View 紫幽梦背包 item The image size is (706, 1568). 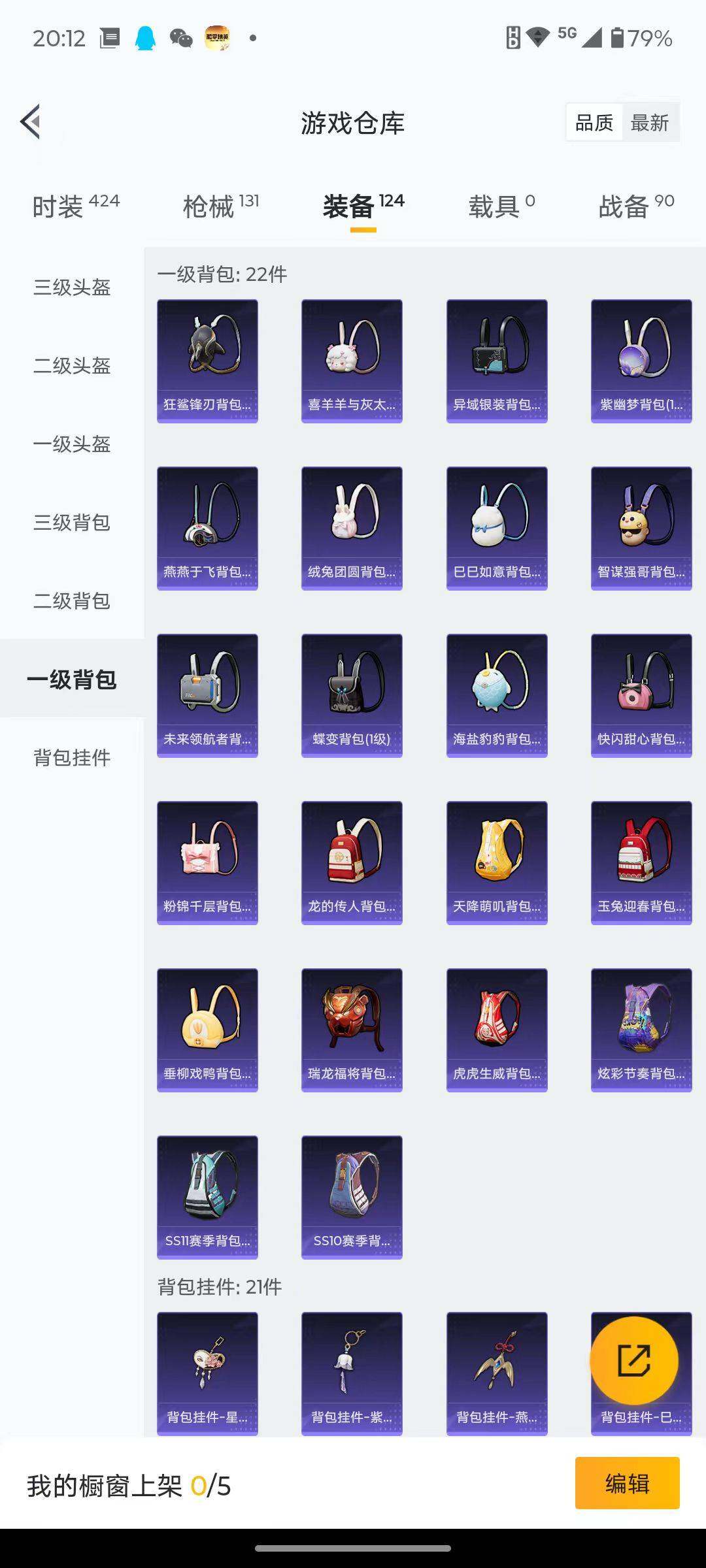pos(641,361)
